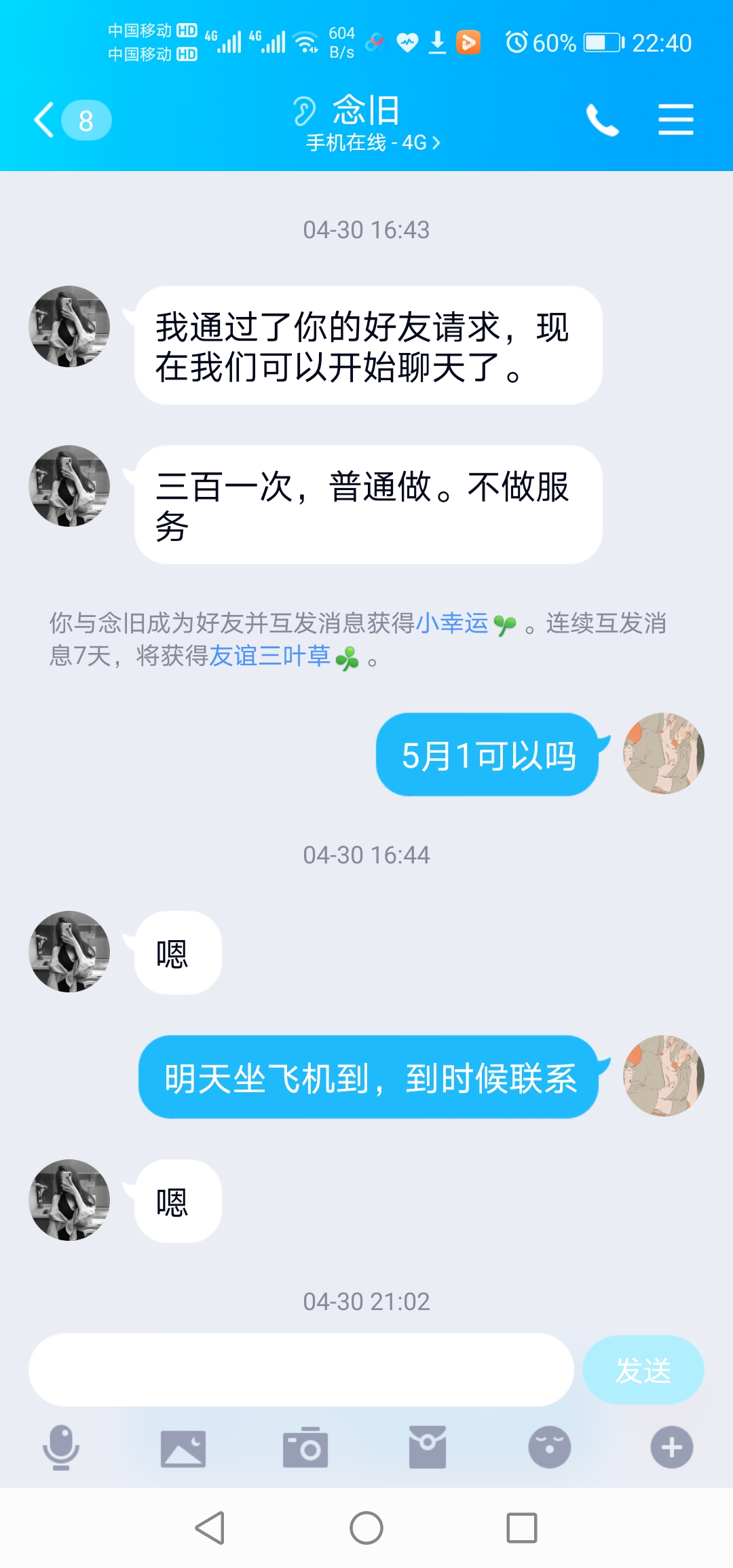Screen dimensions: 733x1568
Task: View 念旧's profile avatar
Action: pyautogui.click(x=68, y=326)
